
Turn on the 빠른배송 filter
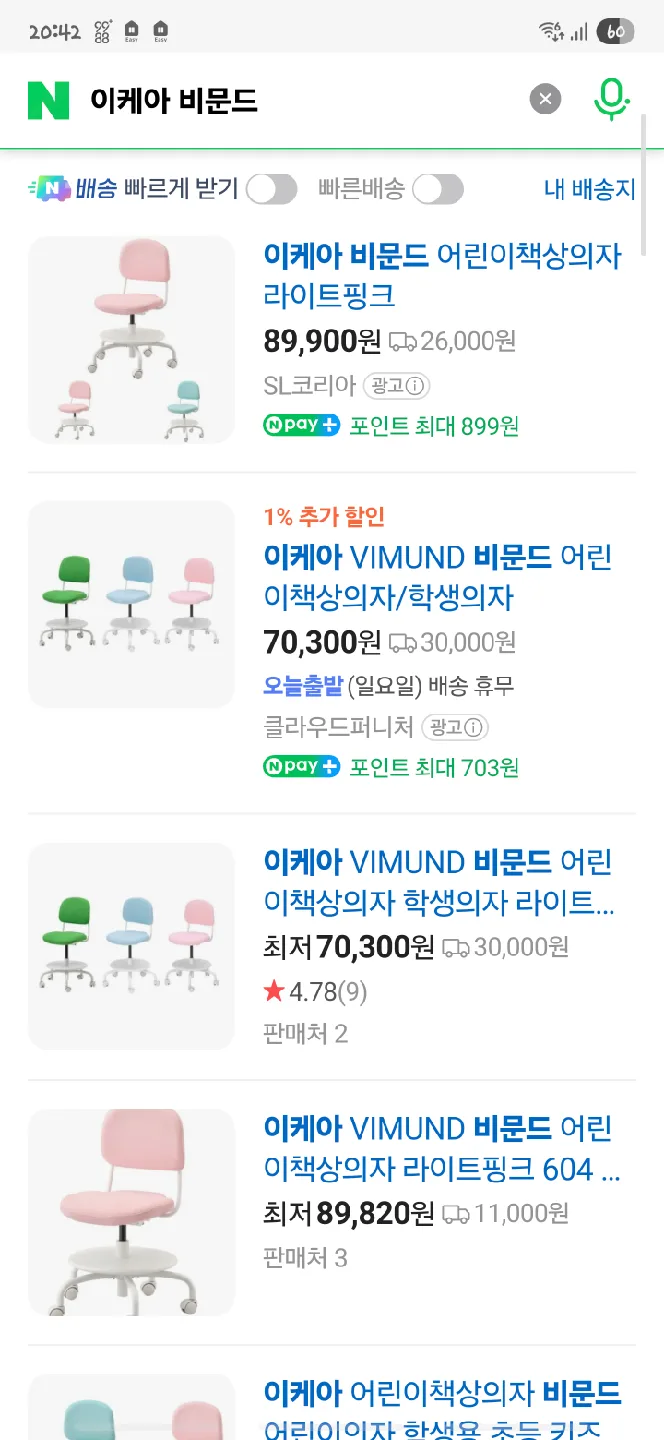[x=438, y=189]
